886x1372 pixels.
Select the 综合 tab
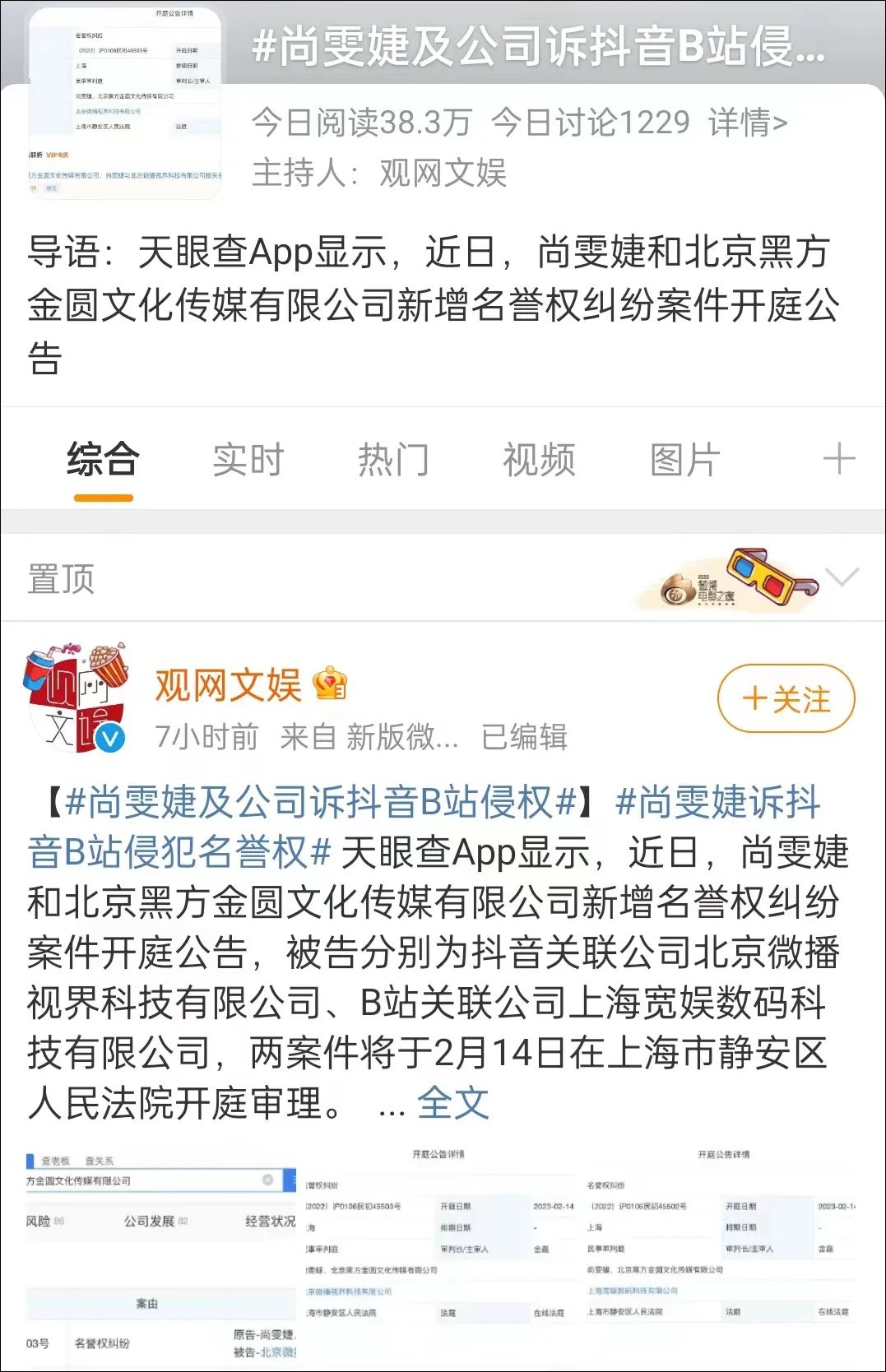point(103,460)
